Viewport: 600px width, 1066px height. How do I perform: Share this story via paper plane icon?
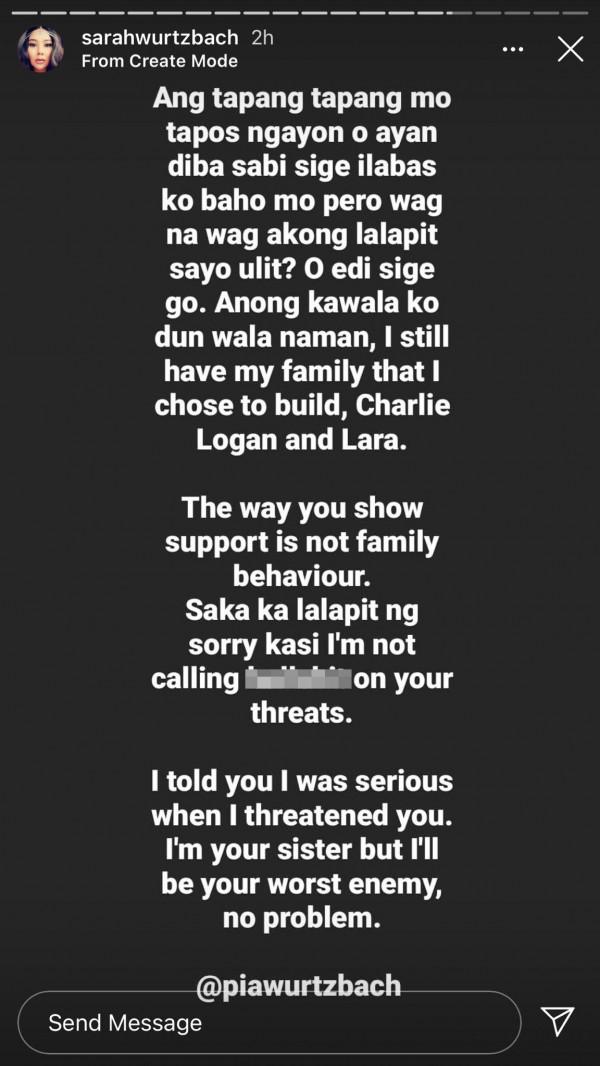point(557,1021)
